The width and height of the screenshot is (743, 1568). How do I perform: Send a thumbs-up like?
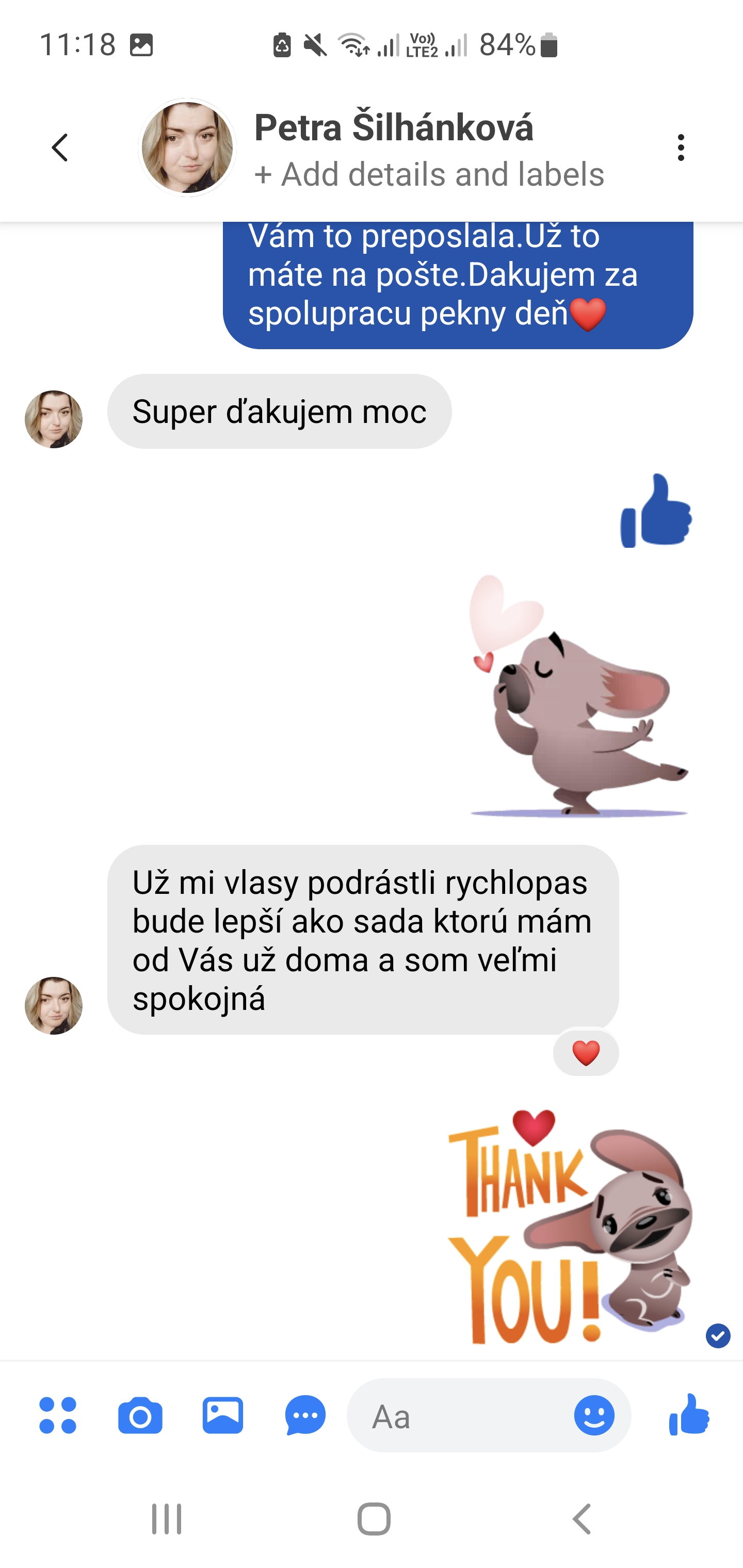coord(689,1415)
